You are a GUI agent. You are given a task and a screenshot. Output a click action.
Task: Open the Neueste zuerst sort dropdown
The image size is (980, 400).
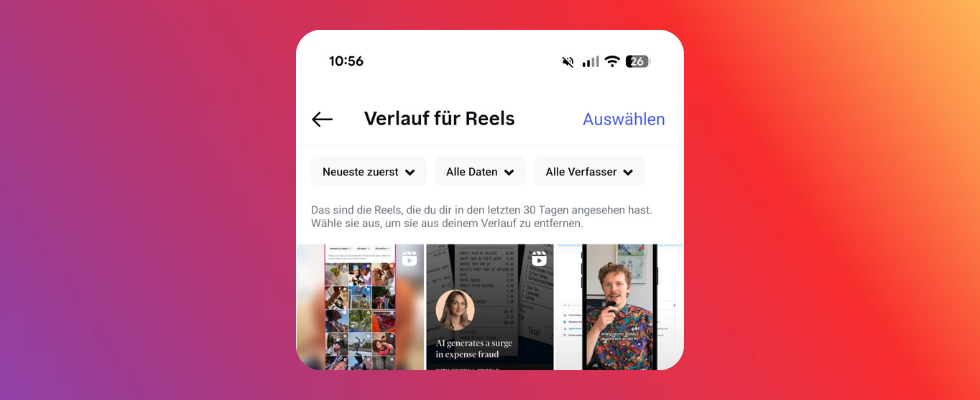pos(368,172)
